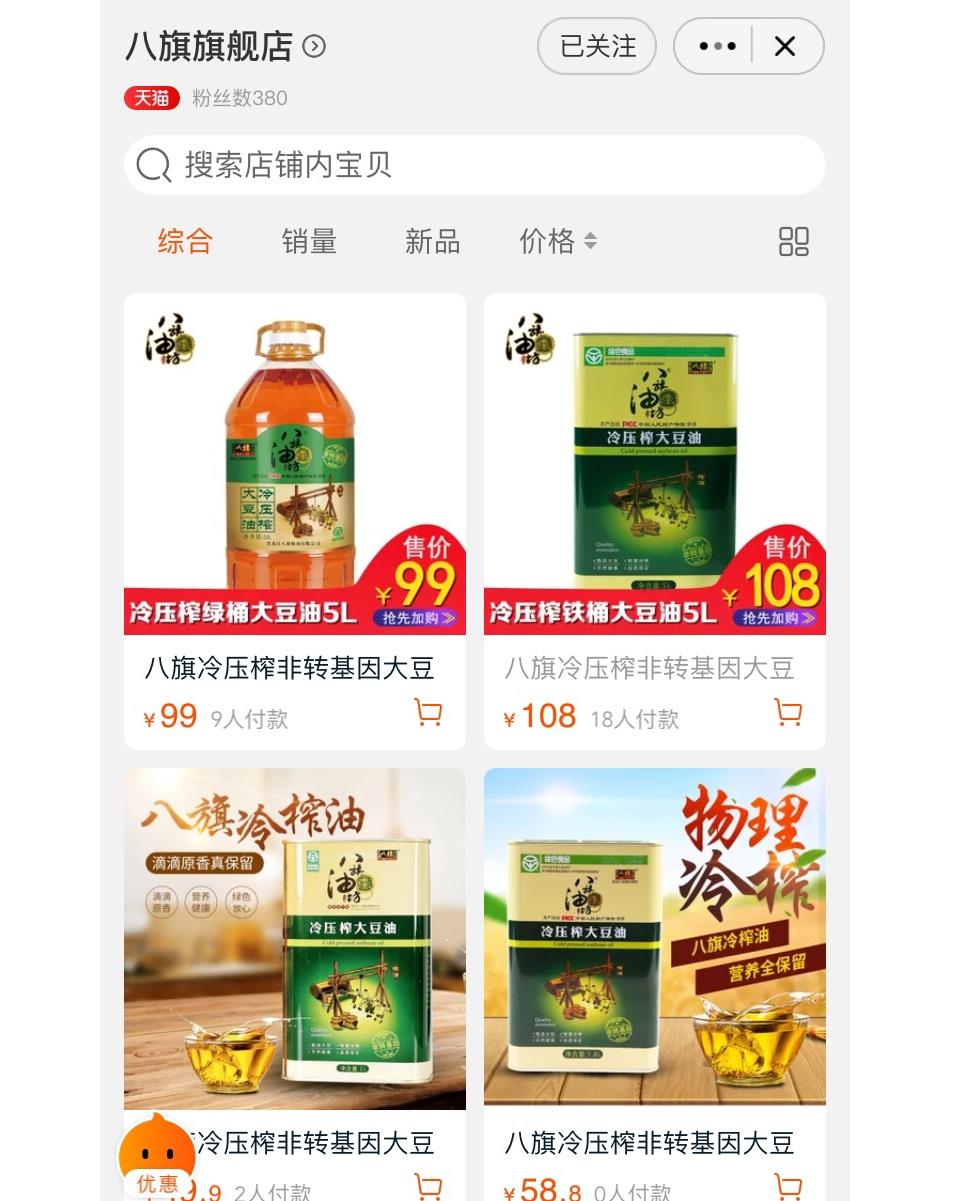The height and width of the screenshot is (1201, 962).
Task: Switch to the 新品 tab
Action: tap(432, 241)
